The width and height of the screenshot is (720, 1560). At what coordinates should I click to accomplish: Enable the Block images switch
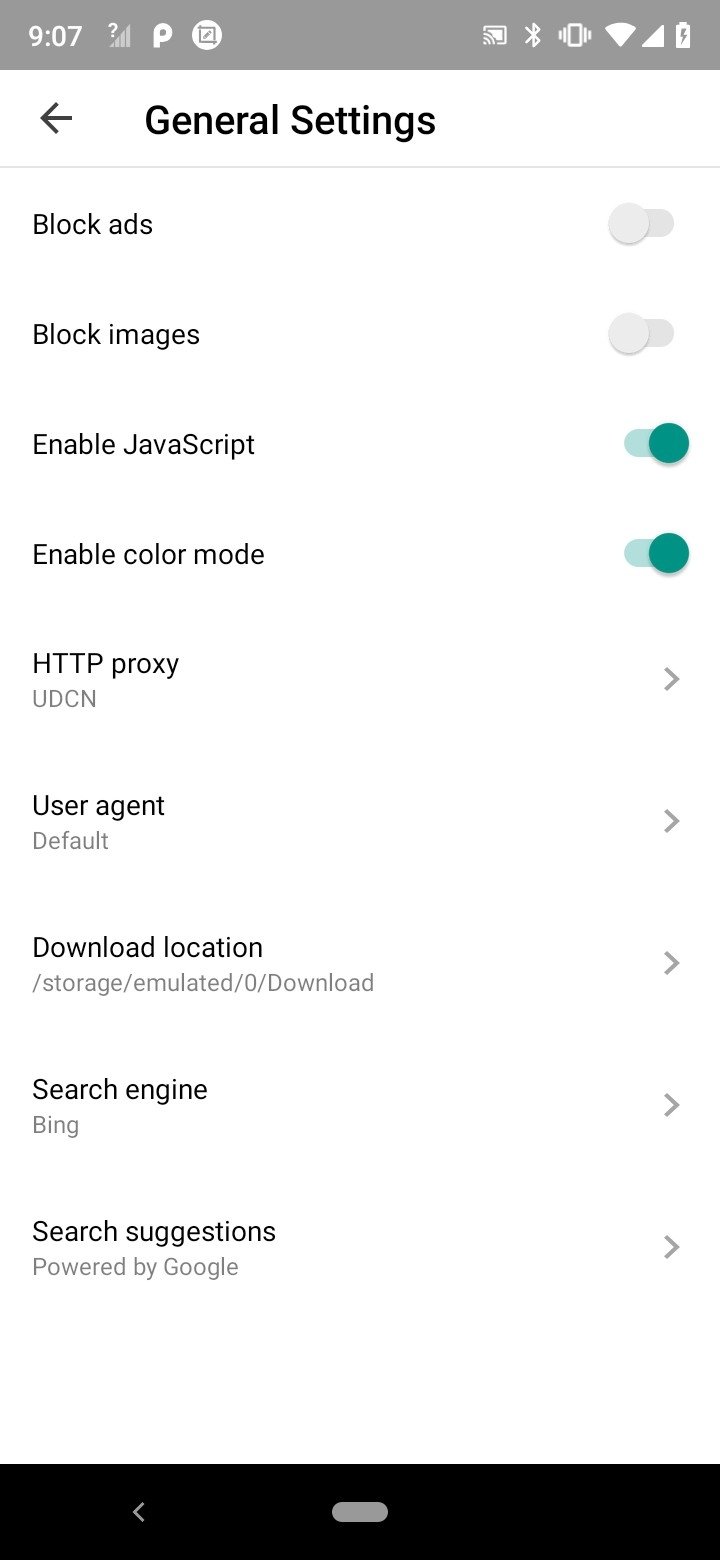tap(643, 334)
